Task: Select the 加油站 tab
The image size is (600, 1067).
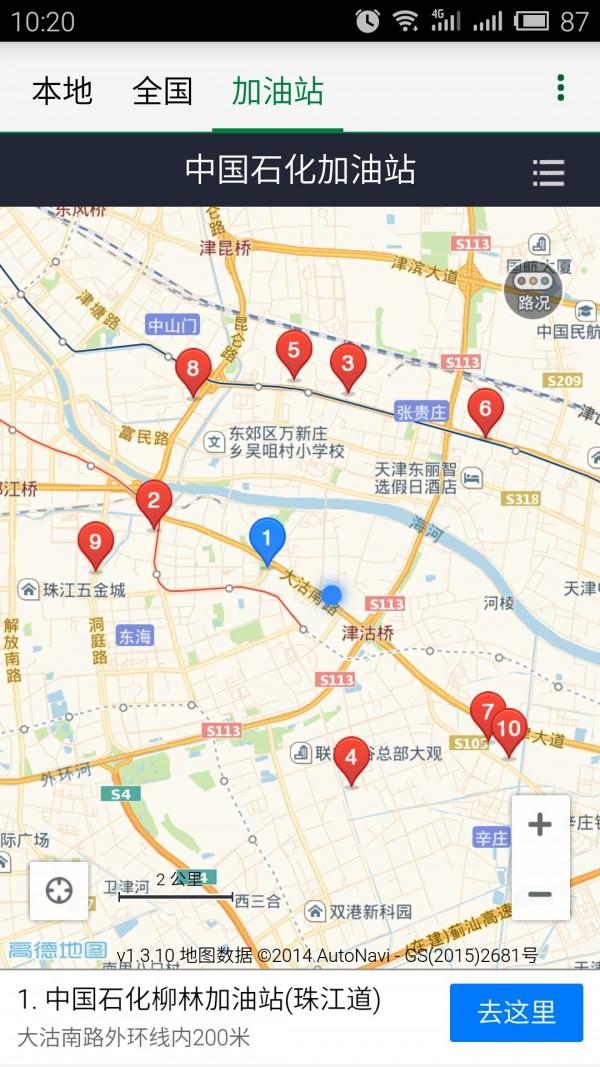Action: click(x=278, y=92)
